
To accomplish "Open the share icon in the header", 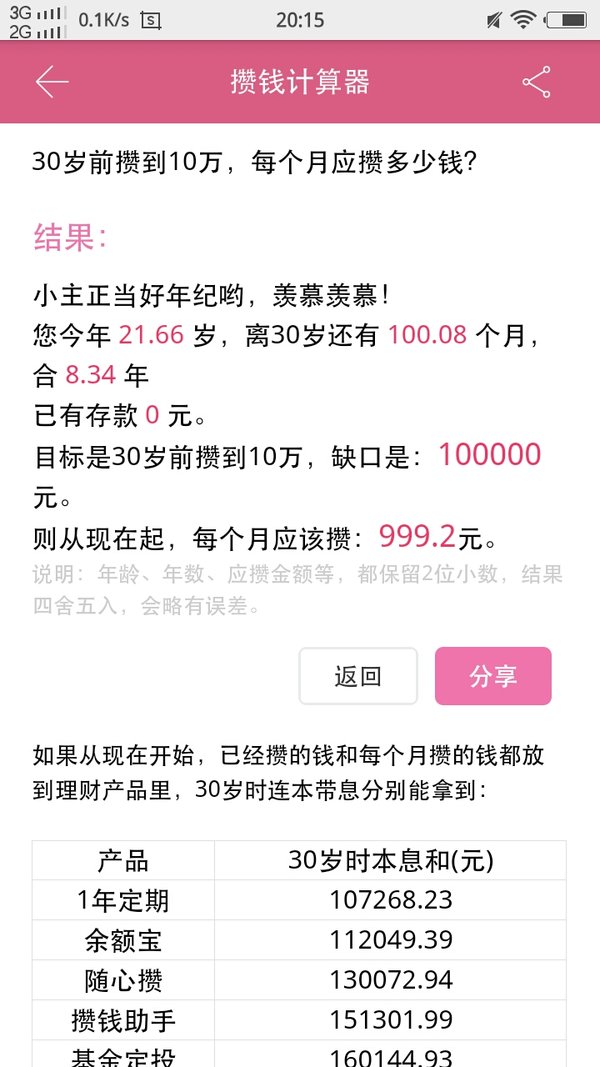I will pos(537,82).
